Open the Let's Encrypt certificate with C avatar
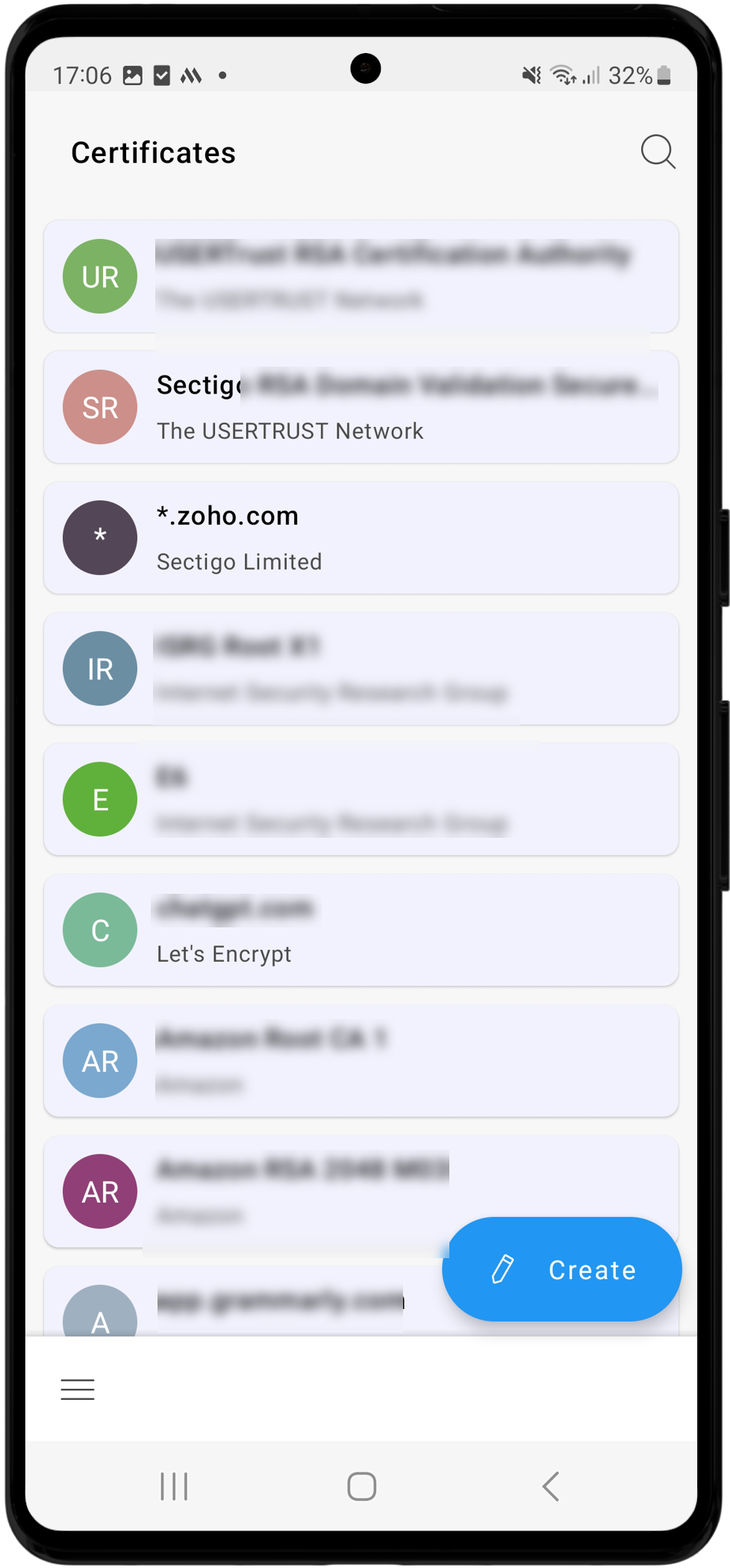 tap(361, 930)
